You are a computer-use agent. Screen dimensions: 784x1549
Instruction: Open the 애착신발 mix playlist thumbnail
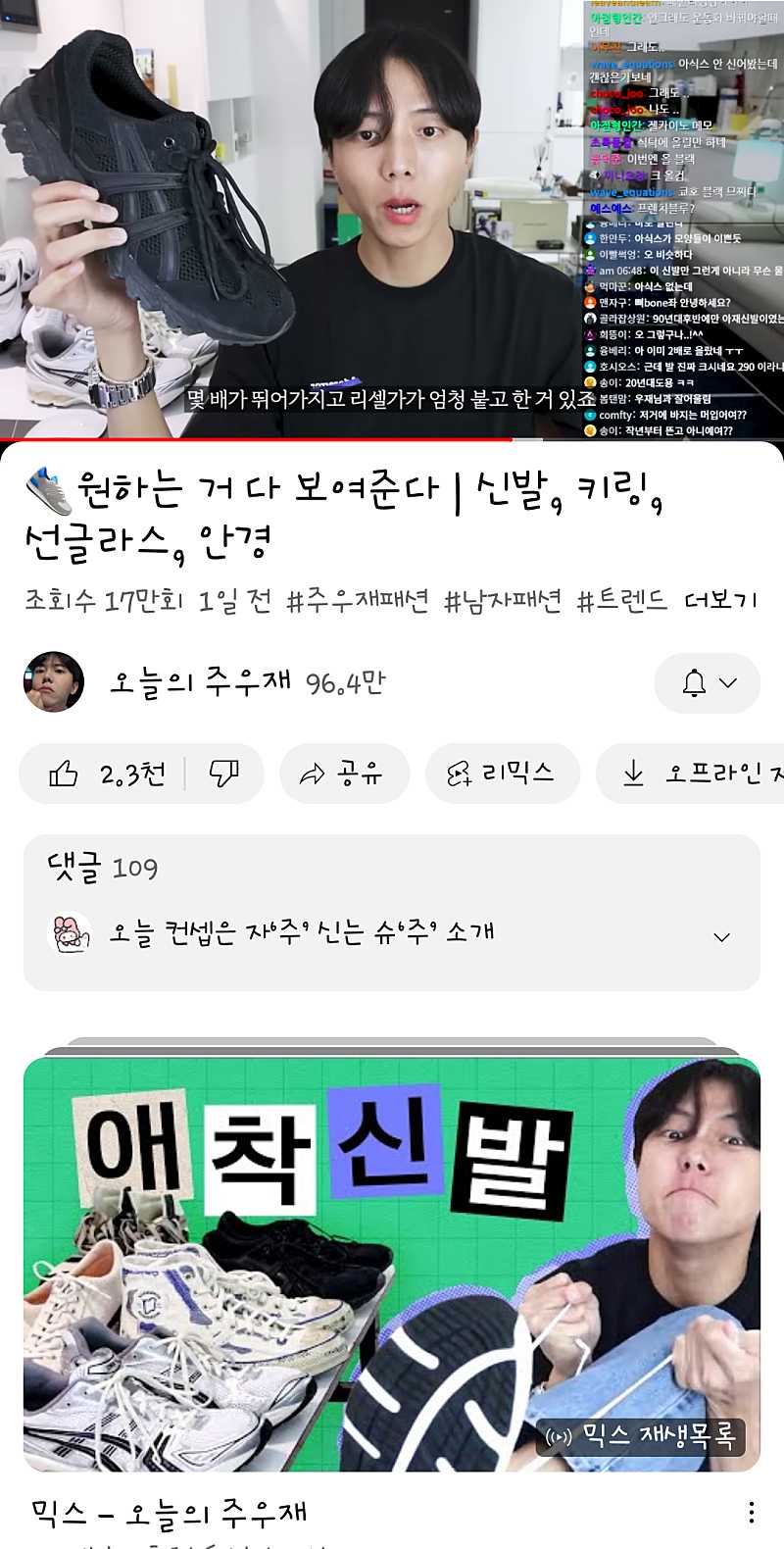click(392, 1265)
